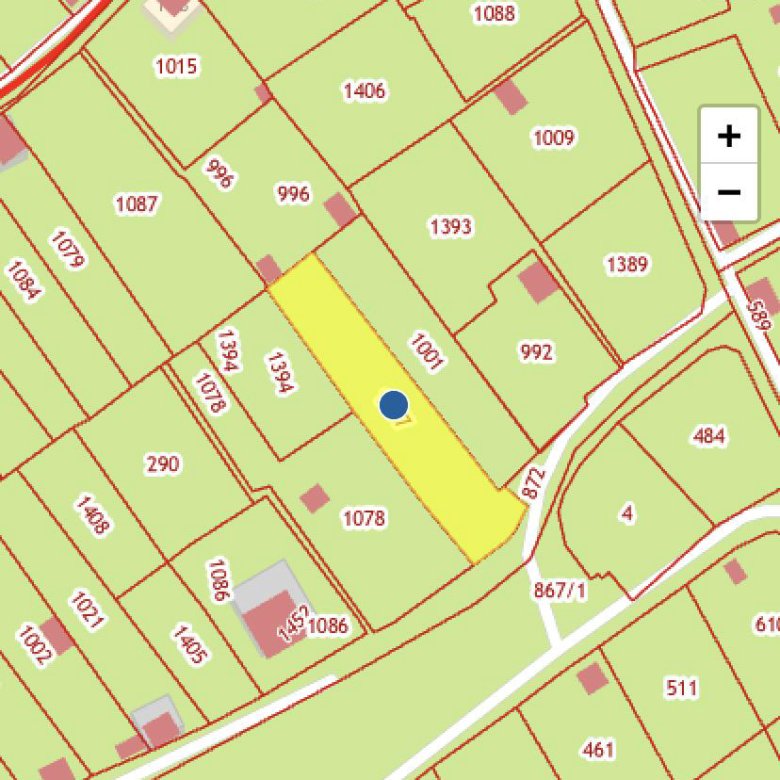This screenshot has width=780, height=780.
Task: Zoom in on the cadastral map
Action: click(x=729, y=136)
